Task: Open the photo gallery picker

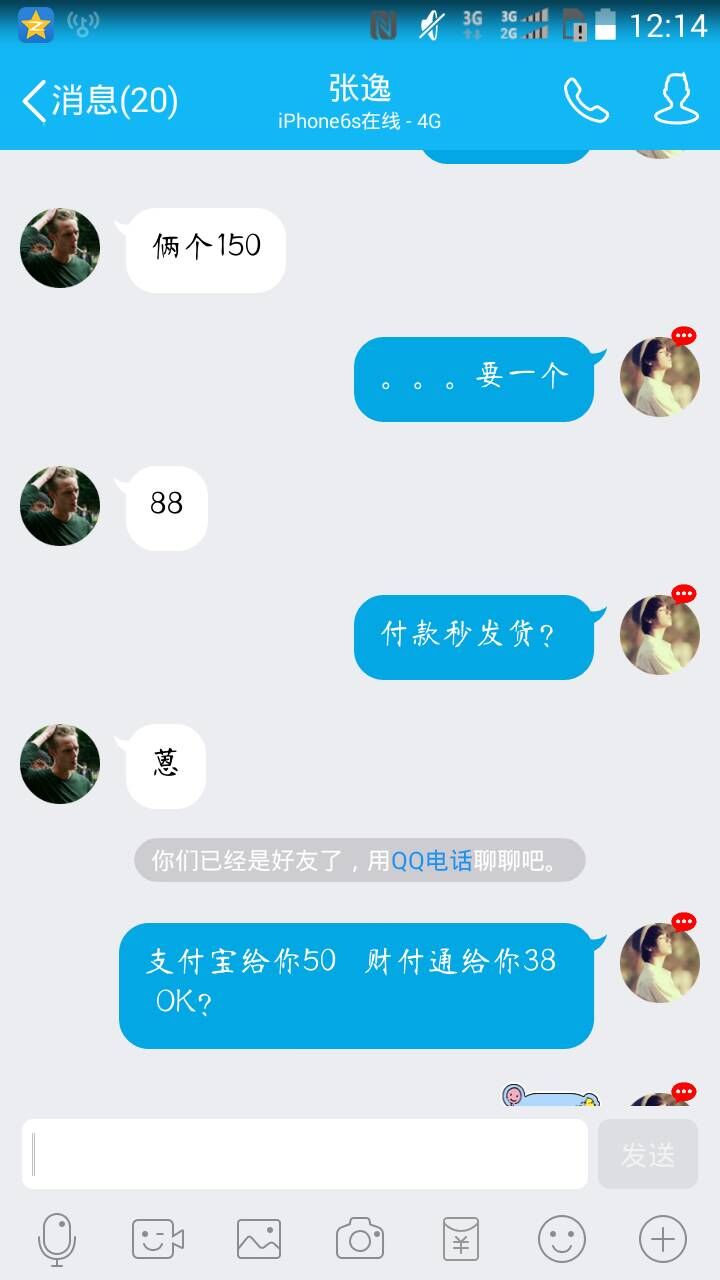Action: click(259, 1240)
